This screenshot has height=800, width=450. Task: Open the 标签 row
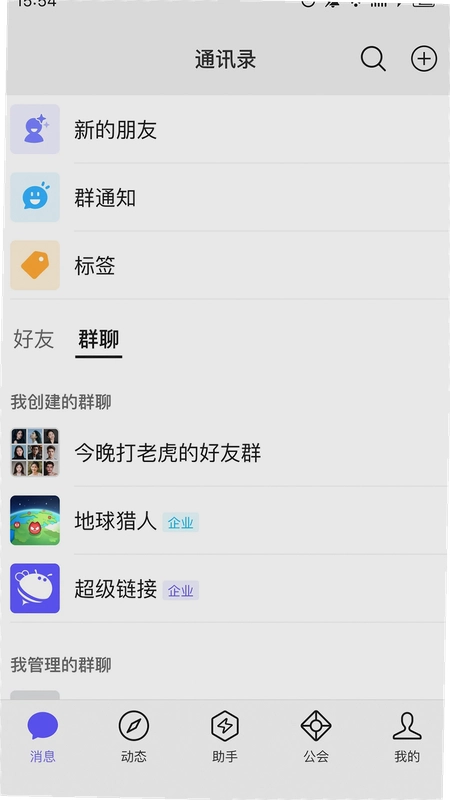229,265
